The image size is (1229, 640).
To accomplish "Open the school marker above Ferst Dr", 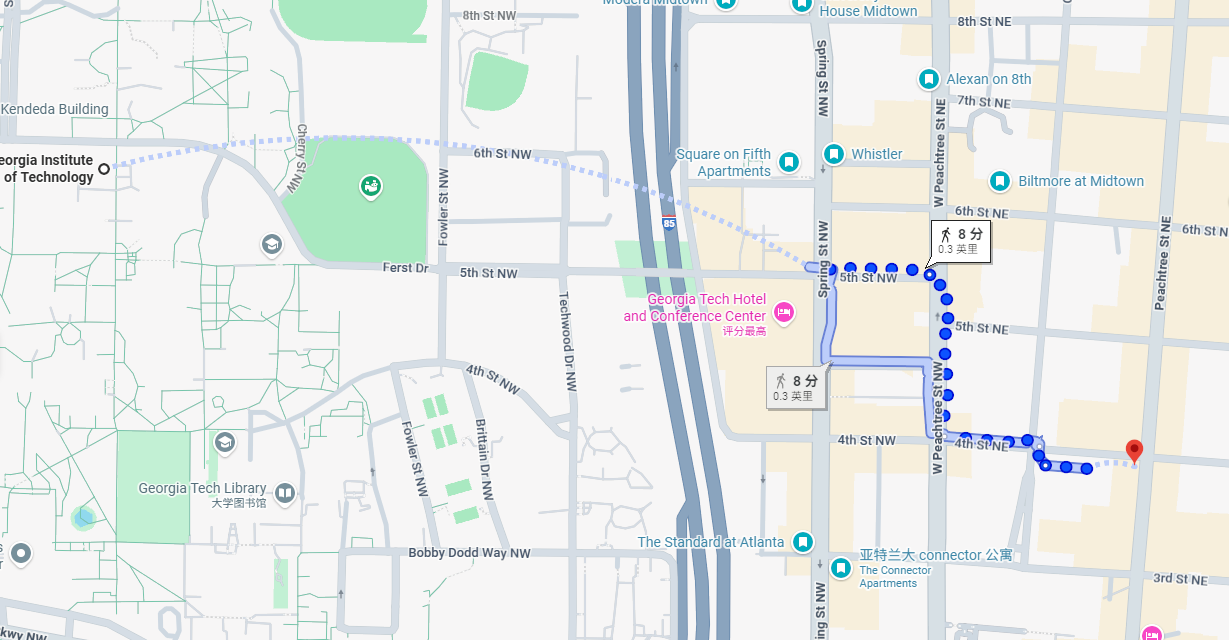I will [x=271, y=244].
